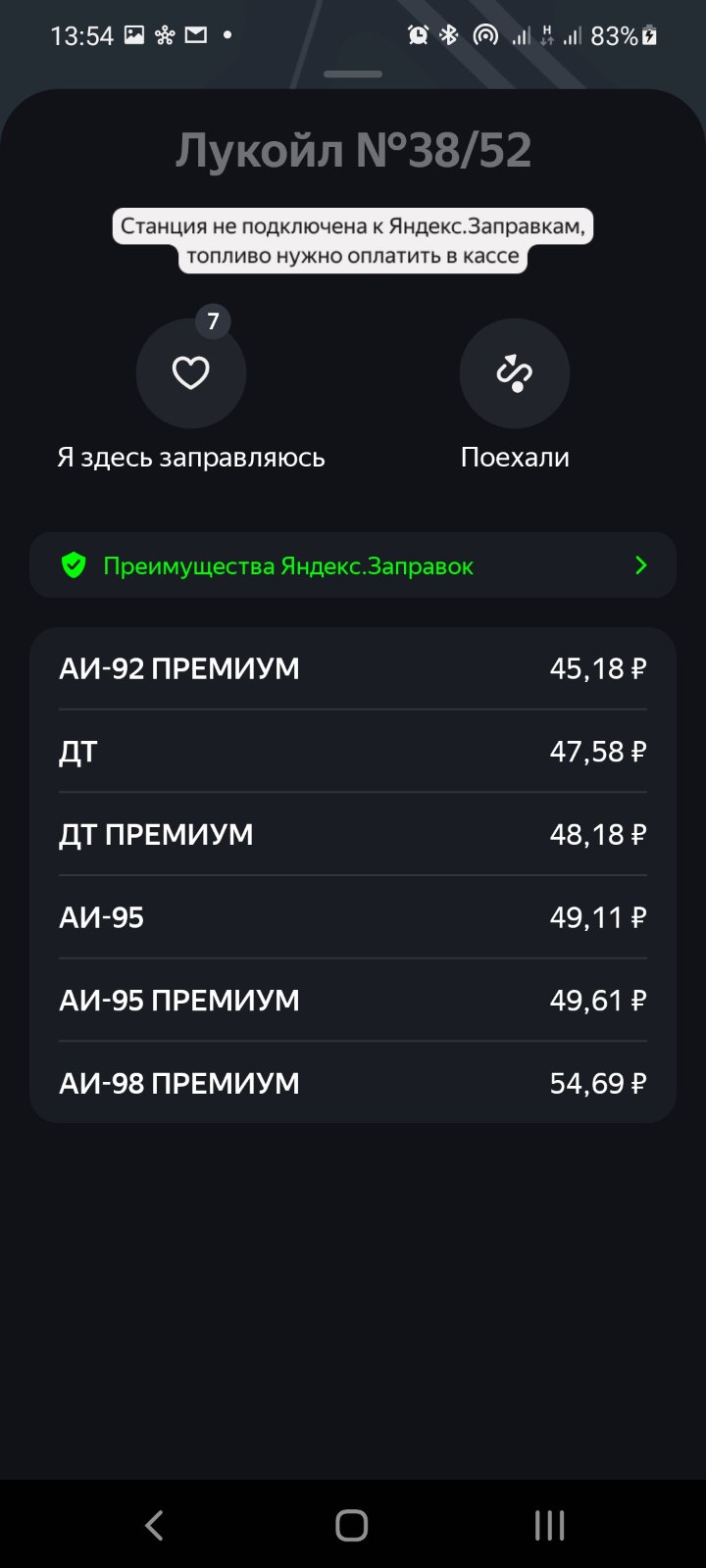The height and width of the screenshot is (1568, 706).
Task: Start route with the 'Поехали' button
Action: 515,373
